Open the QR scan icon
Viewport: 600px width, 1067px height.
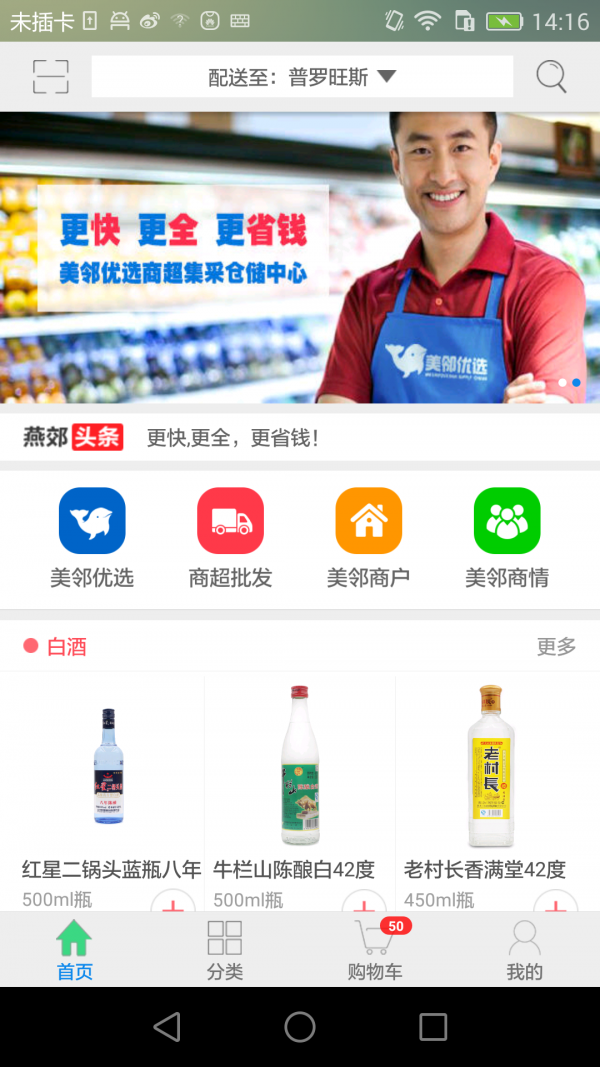pos(50,77)
